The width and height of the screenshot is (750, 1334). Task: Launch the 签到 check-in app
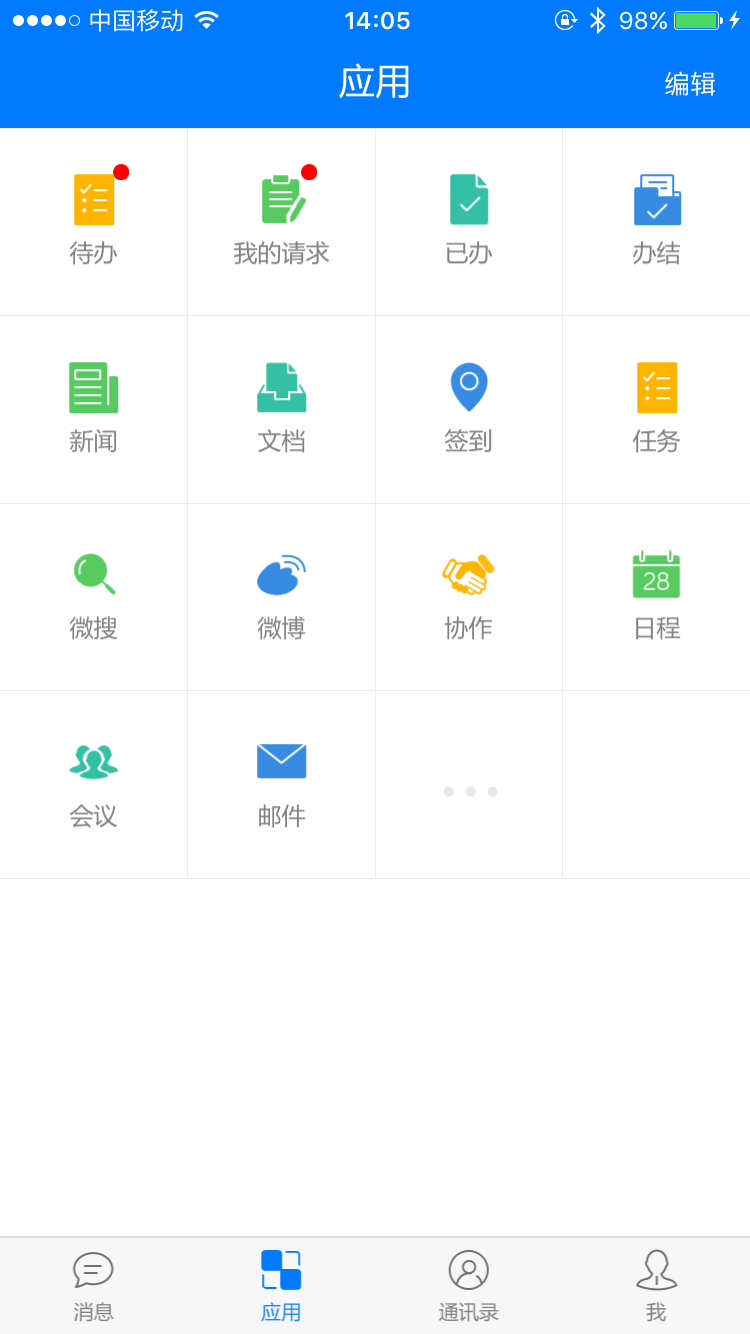click(468, 408)
